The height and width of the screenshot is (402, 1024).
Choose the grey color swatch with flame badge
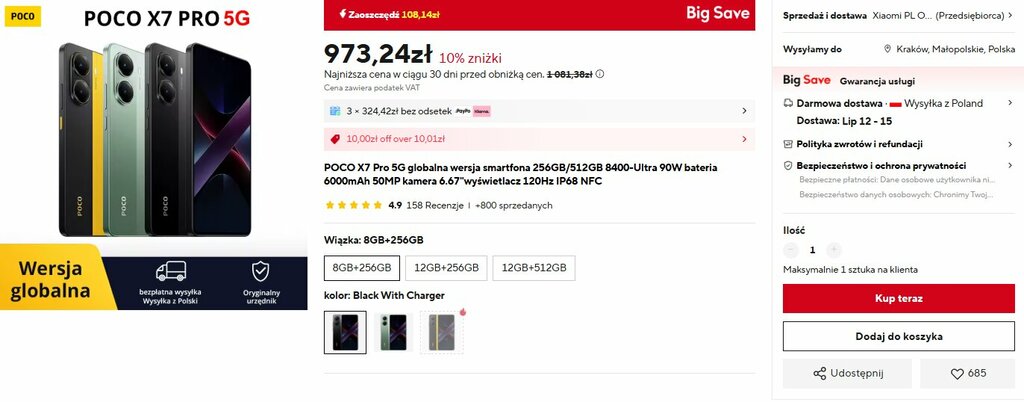click(x=441, y=332)
